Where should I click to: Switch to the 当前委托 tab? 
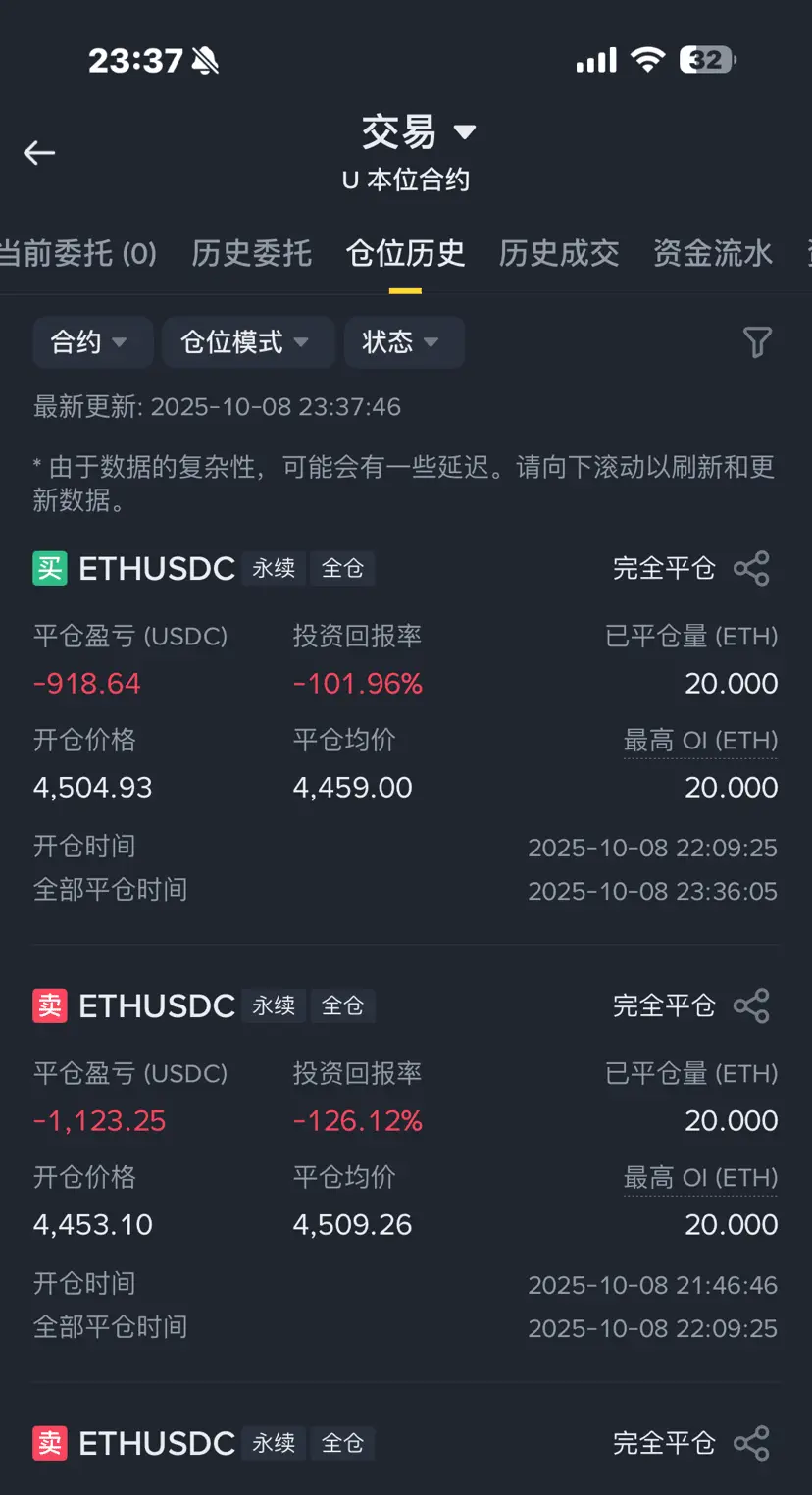(76, 254)
